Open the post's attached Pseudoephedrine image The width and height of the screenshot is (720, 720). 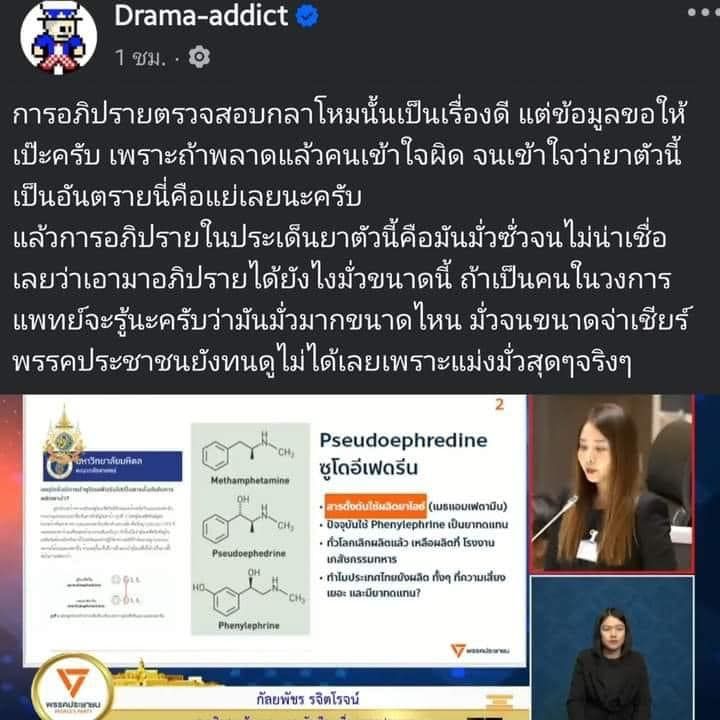pyautogui.click(x=360, y=555)
